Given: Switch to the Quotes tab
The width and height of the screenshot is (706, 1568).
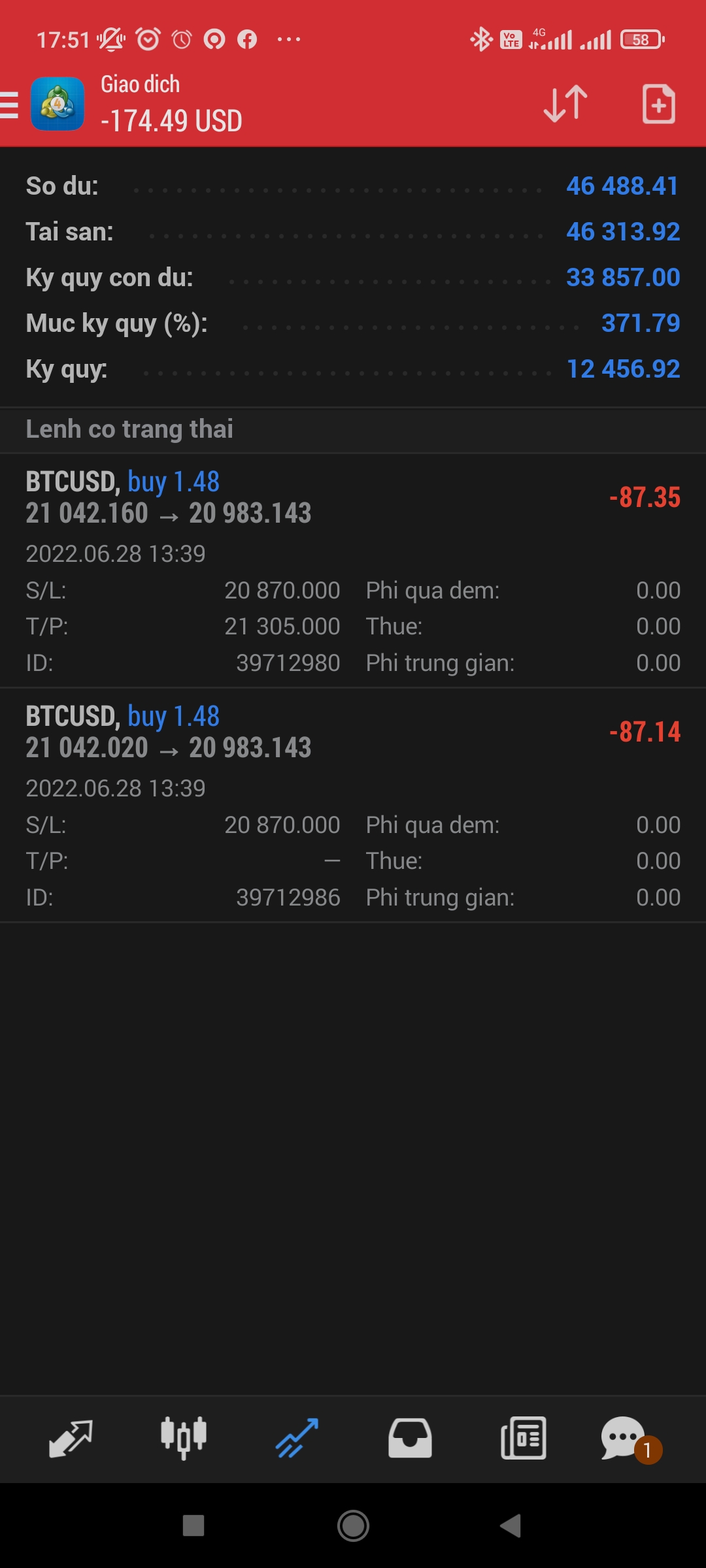Looking at the screenshot, I should point(71,1439).
